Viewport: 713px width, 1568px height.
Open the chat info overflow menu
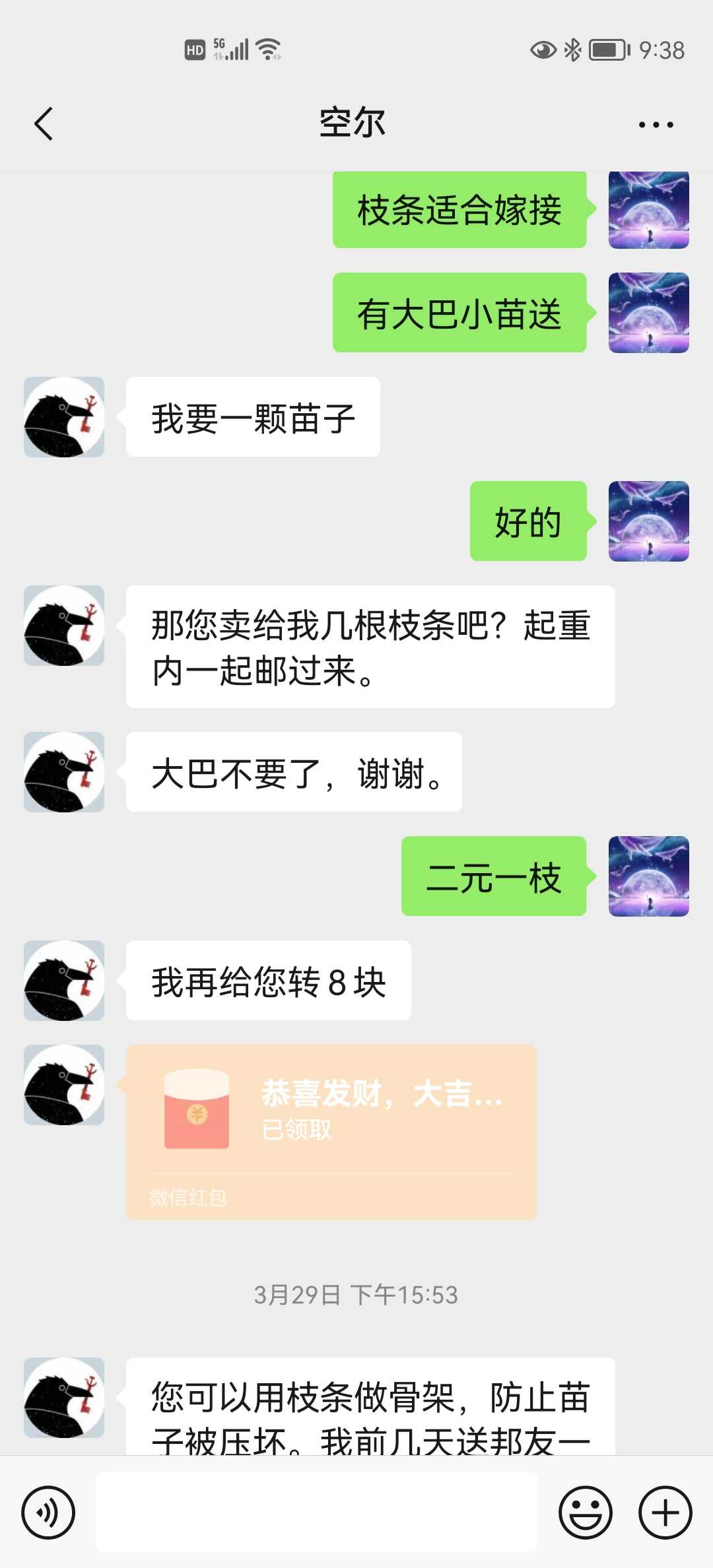[x=656, y=124]
